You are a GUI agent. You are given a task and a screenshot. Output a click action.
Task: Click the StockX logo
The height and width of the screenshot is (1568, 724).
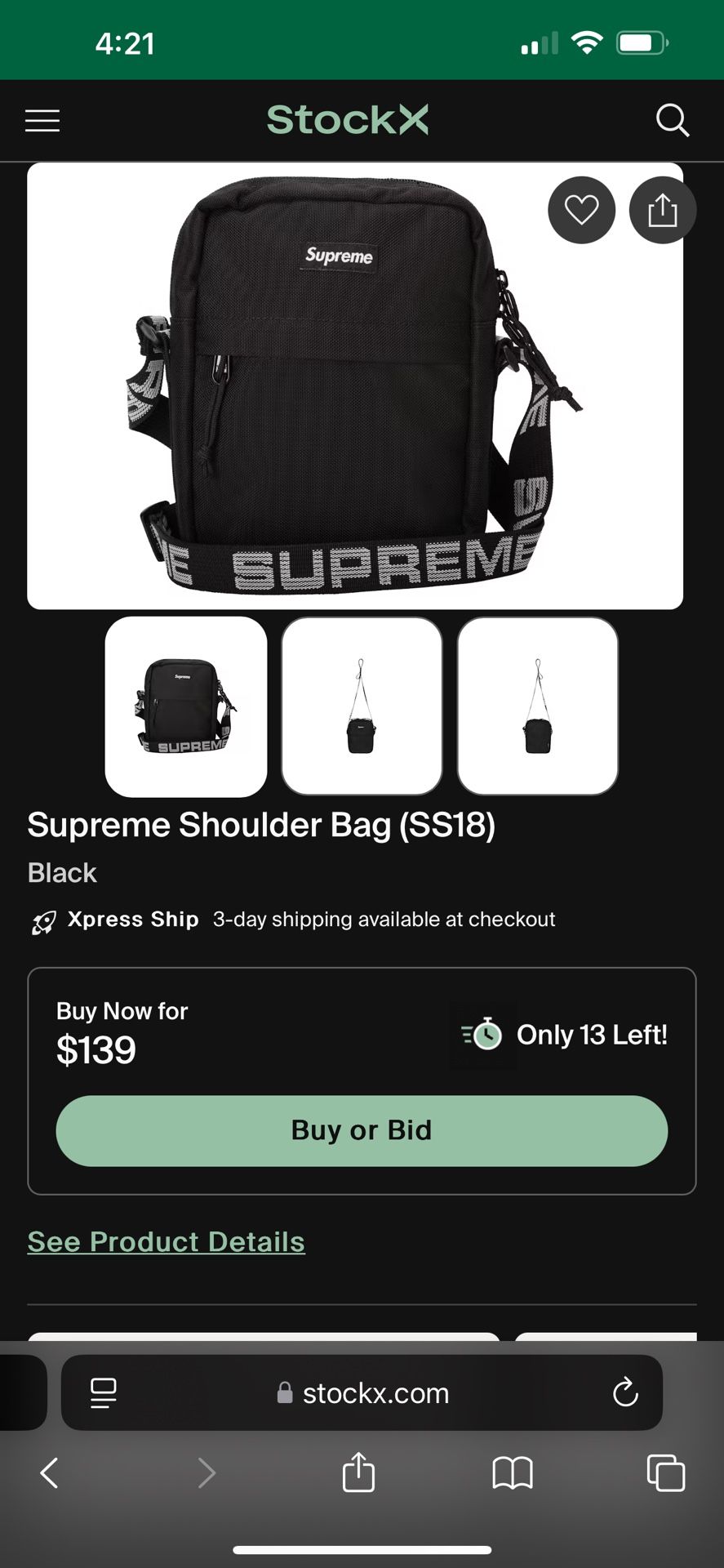(x=348, y=120)
